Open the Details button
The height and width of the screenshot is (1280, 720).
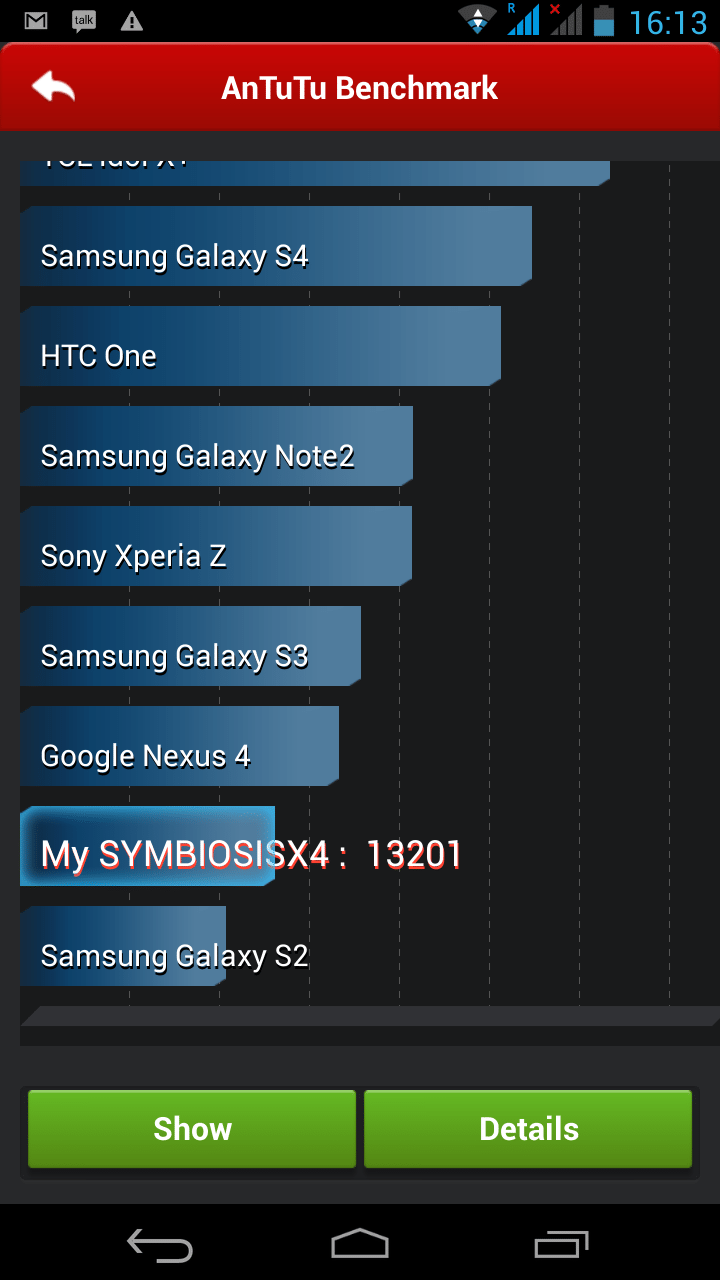coord(528,1129)
